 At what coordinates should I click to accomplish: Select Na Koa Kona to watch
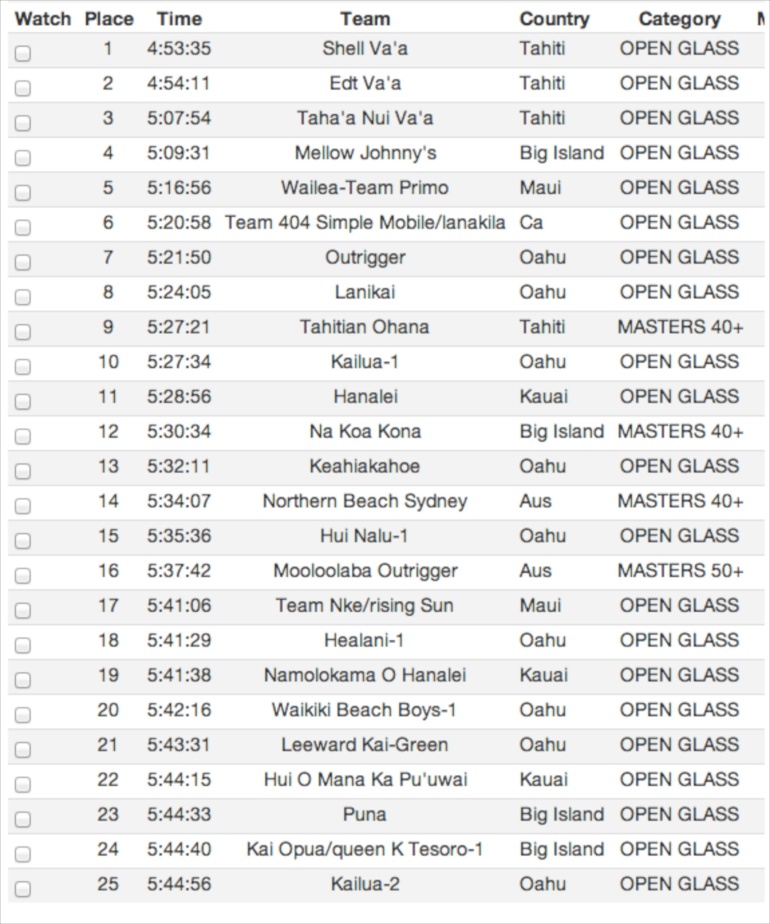[x=23, y=437]
